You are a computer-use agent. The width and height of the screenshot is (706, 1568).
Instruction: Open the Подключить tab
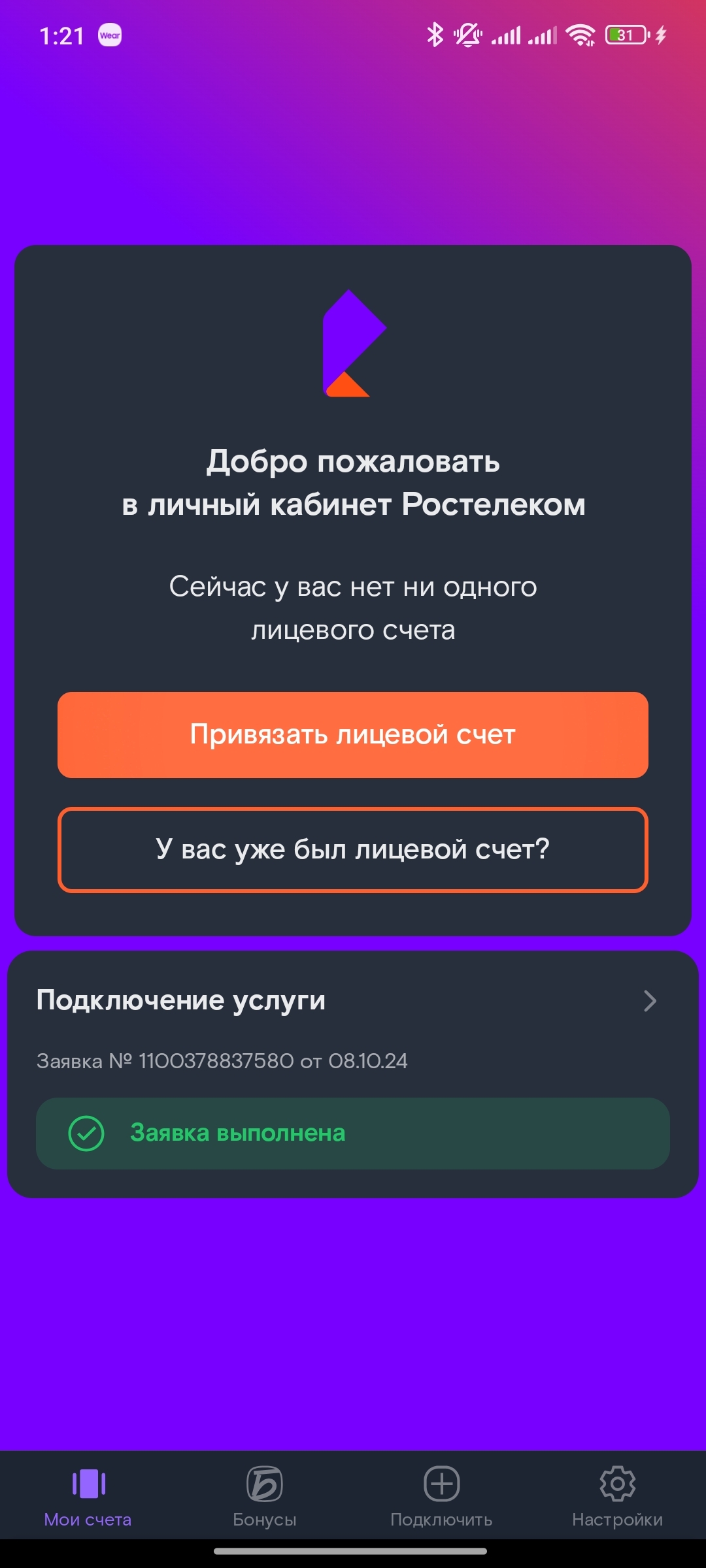pos(441,1496)
